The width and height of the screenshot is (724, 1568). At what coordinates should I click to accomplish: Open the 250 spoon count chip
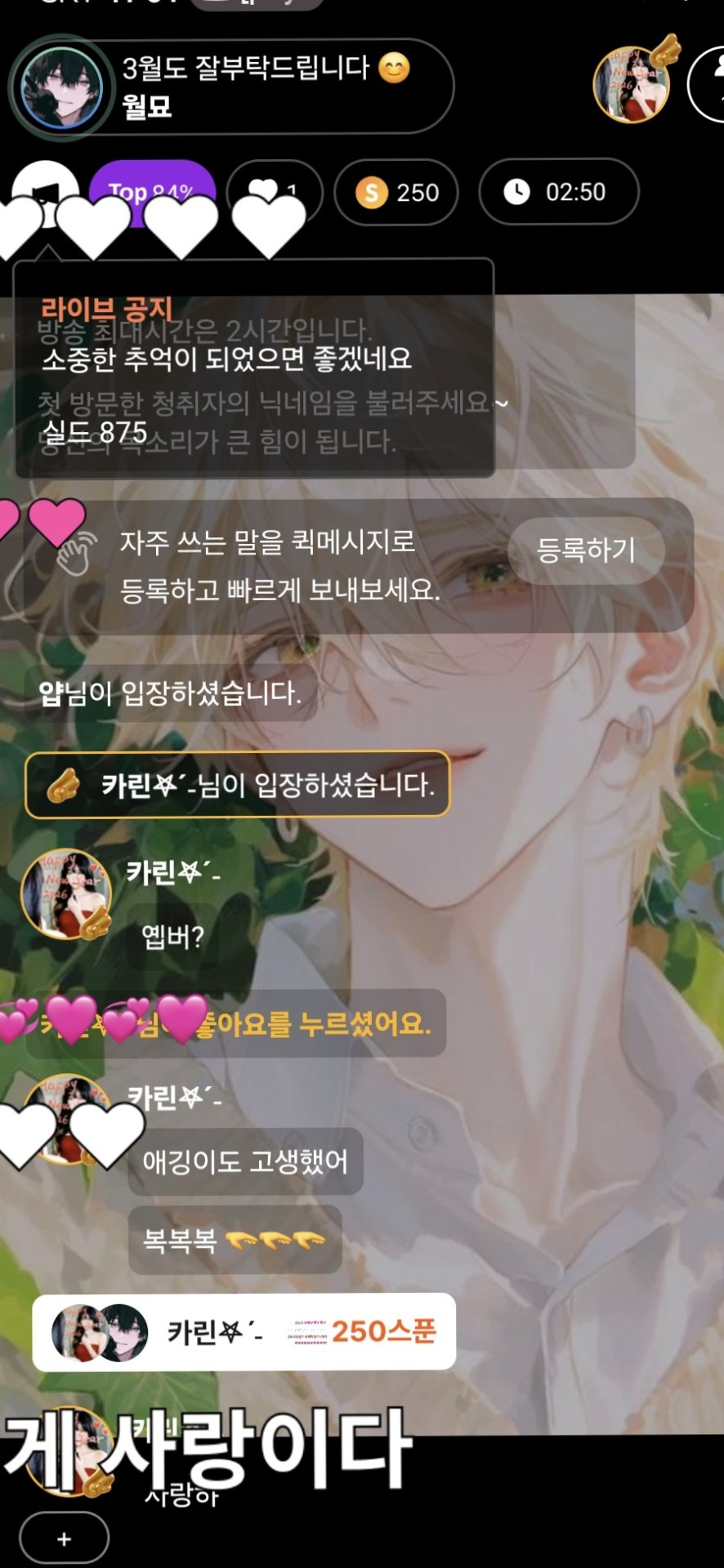pyautogui.click(x=397, y=193)
